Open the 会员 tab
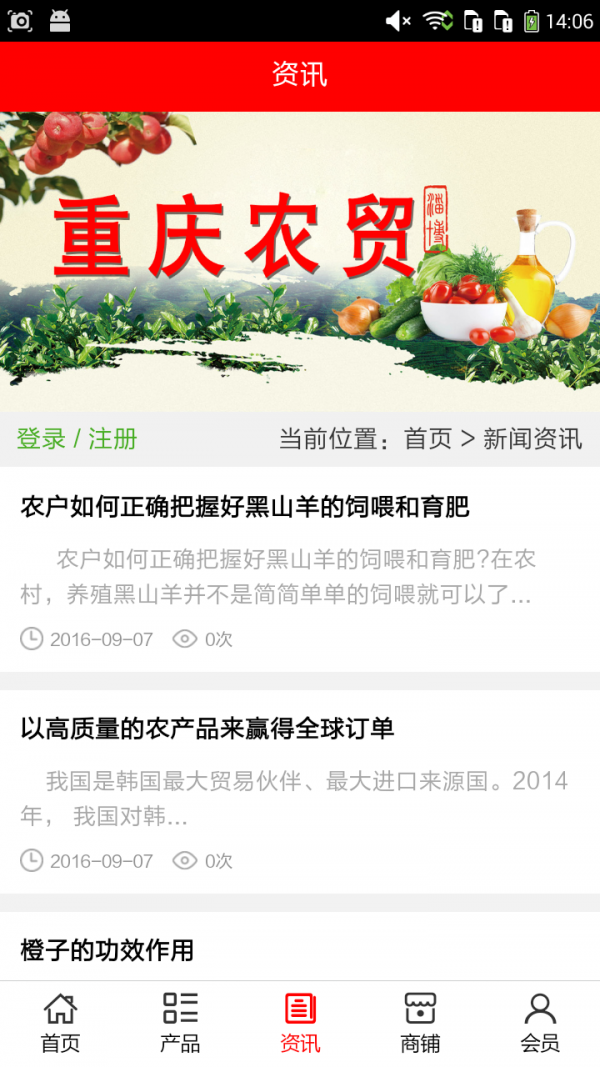This screenshot has width=600, height=1067. [x=540, y=1023]
